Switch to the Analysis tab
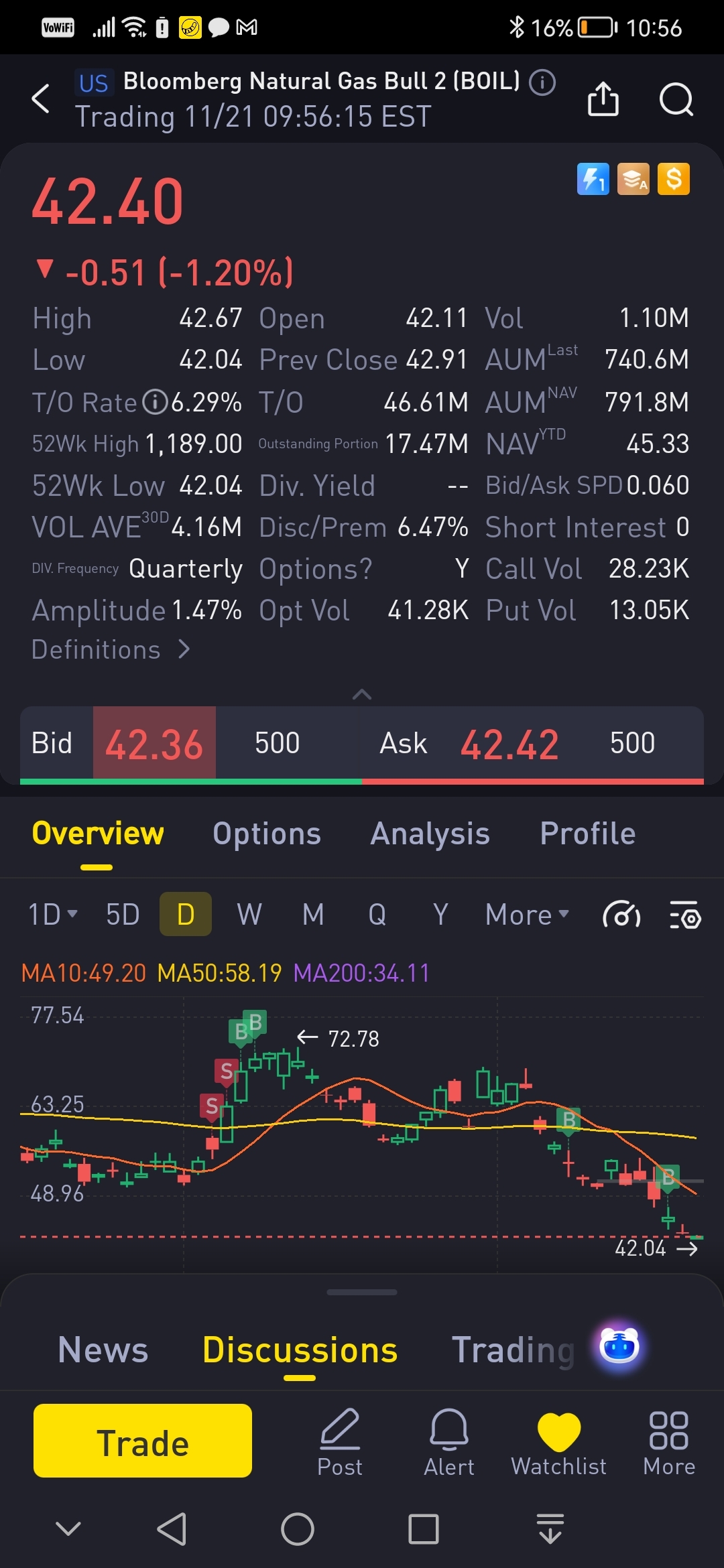This screenshot has width=724, height=1568. pos(430,834)
